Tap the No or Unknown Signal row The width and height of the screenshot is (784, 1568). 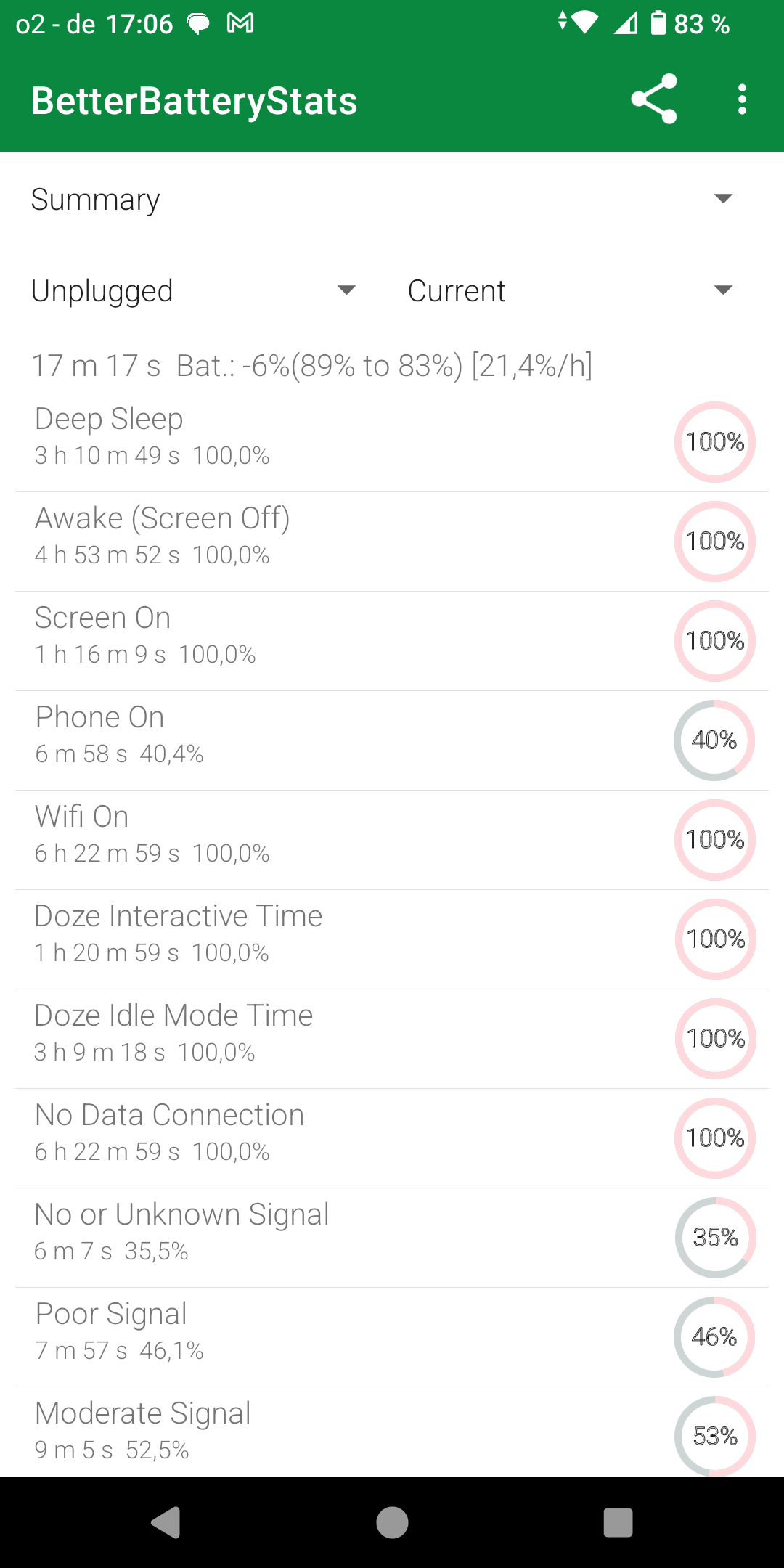tap(392, 1238)
